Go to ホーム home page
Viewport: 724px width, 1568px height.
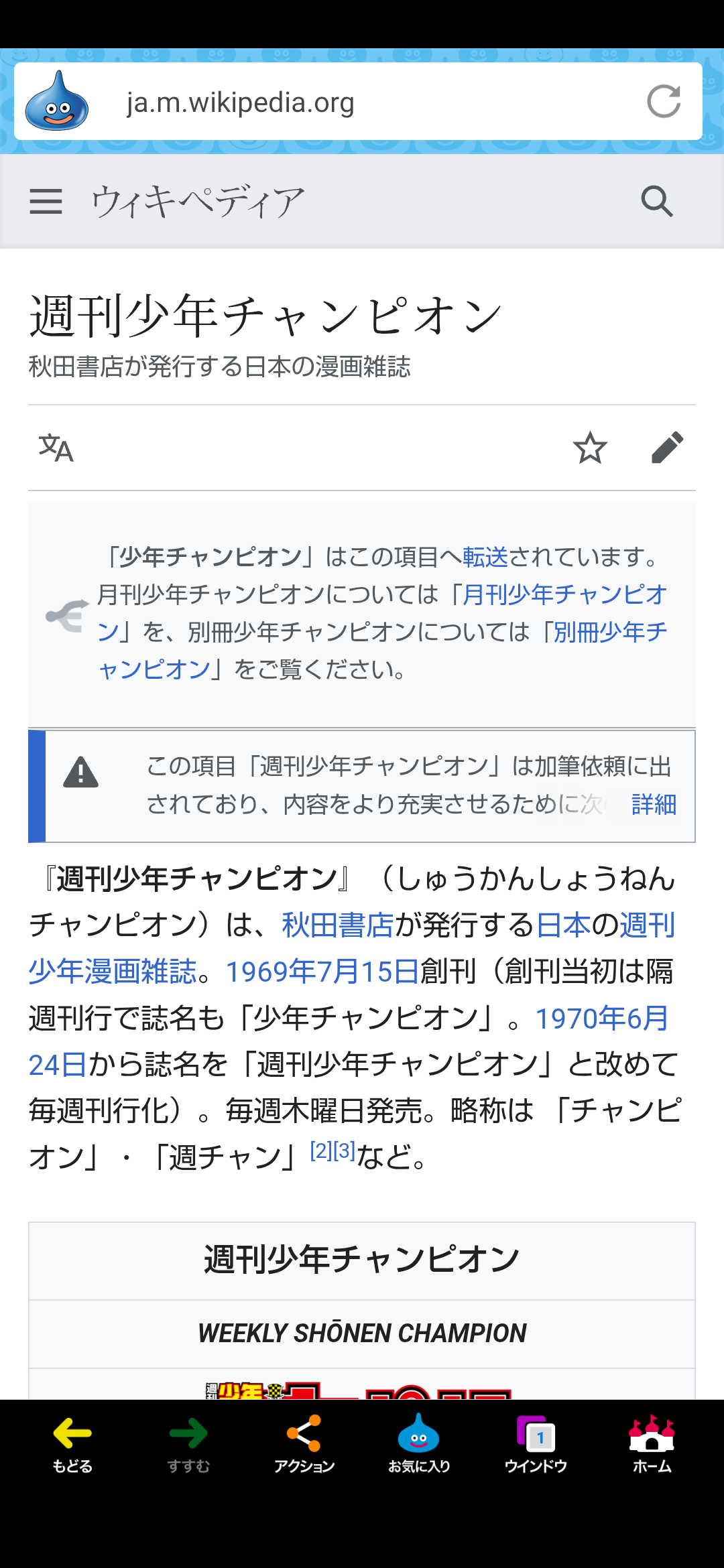[x=652, y=1444]
